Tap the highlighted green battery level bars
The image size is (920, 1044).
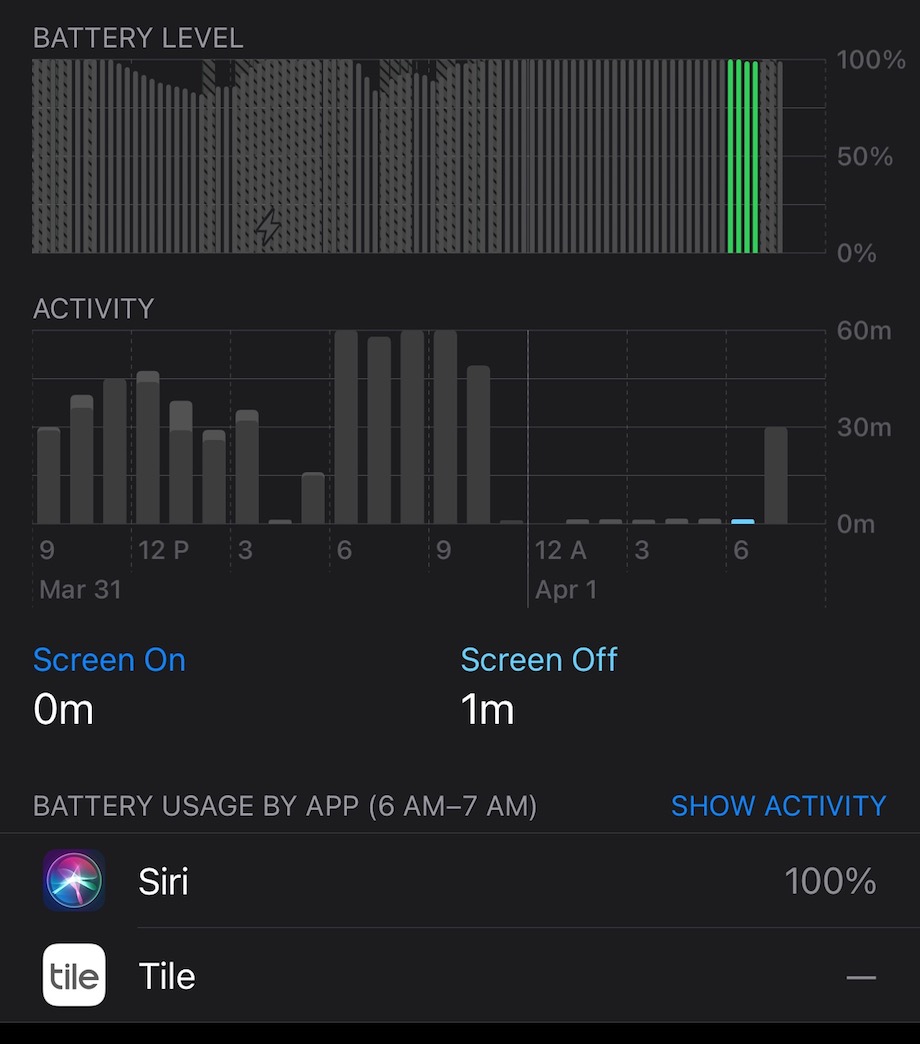[743, 157]
